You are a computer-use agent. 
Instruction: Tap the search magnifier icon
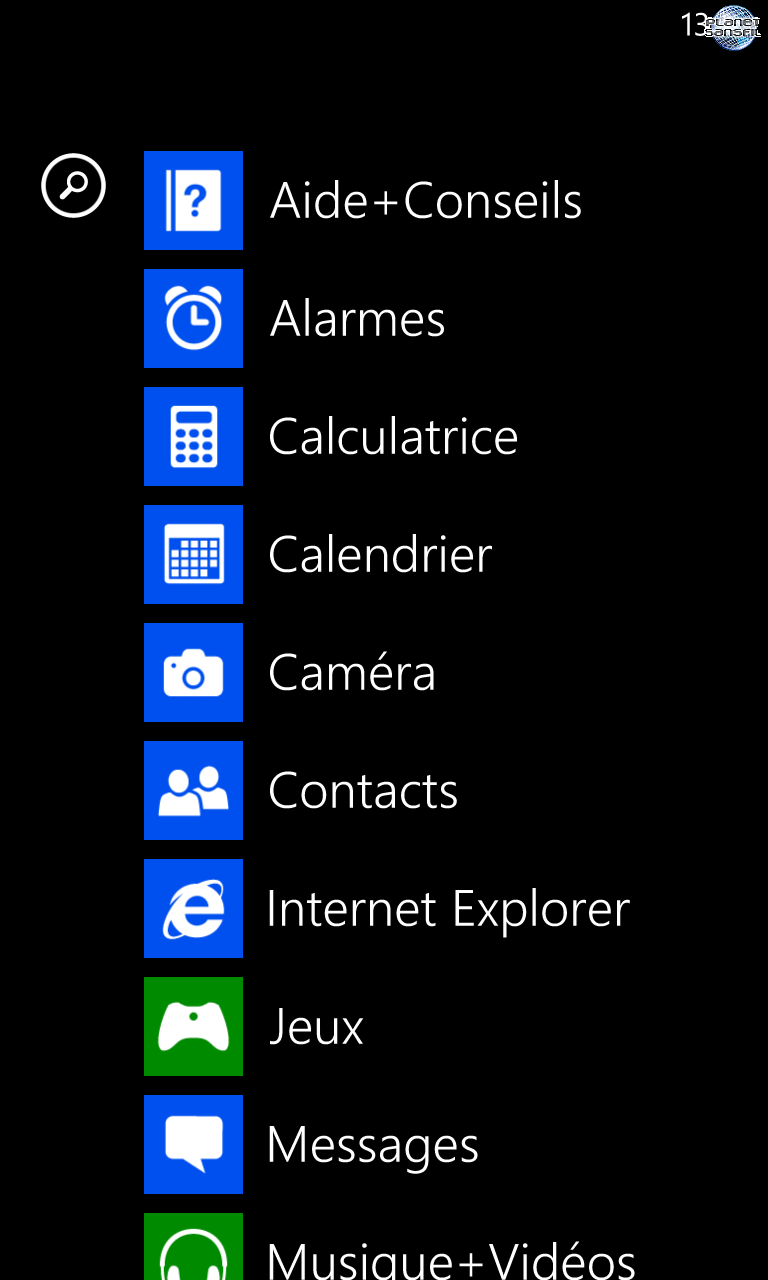(73, 186)
